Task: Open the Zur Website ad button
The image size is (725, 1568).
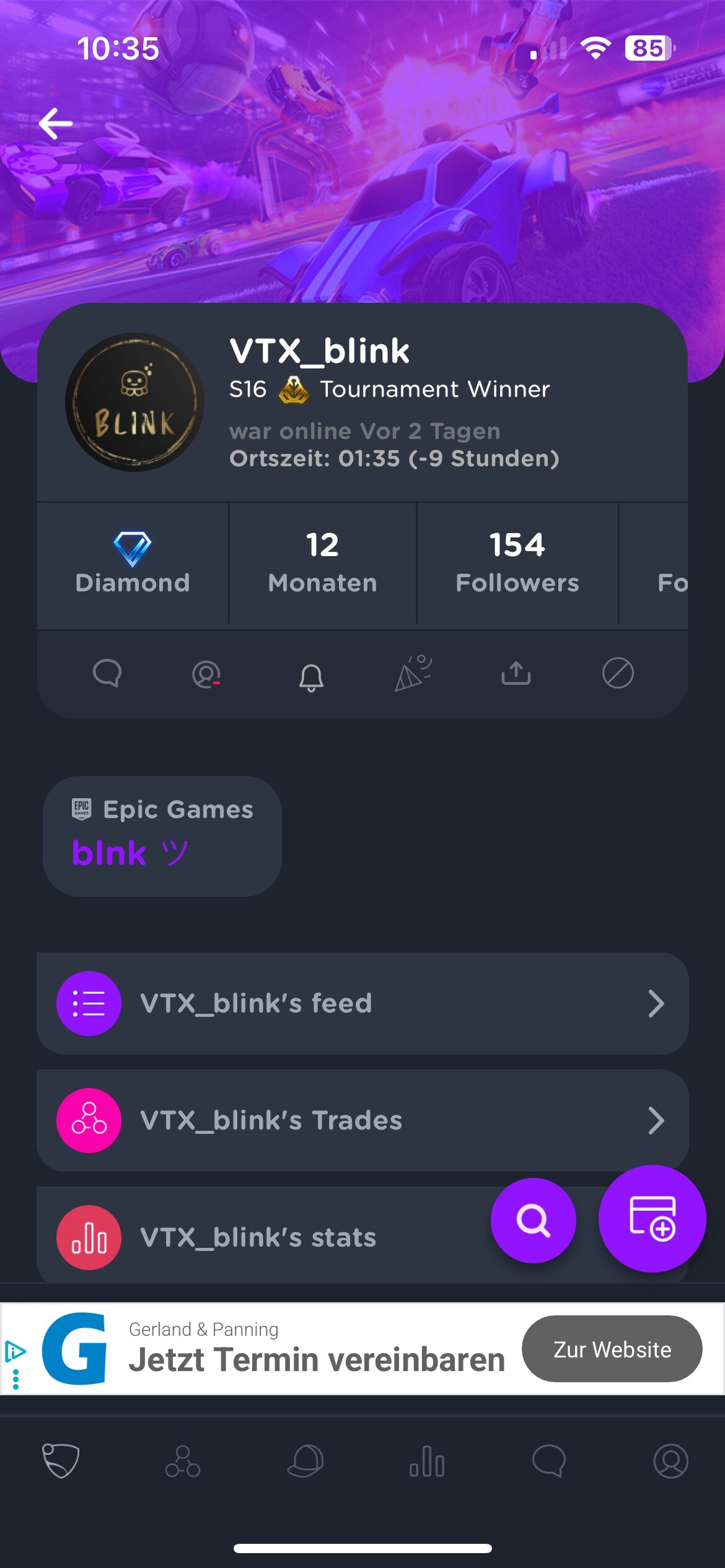Action: [x=612, y=1349]
